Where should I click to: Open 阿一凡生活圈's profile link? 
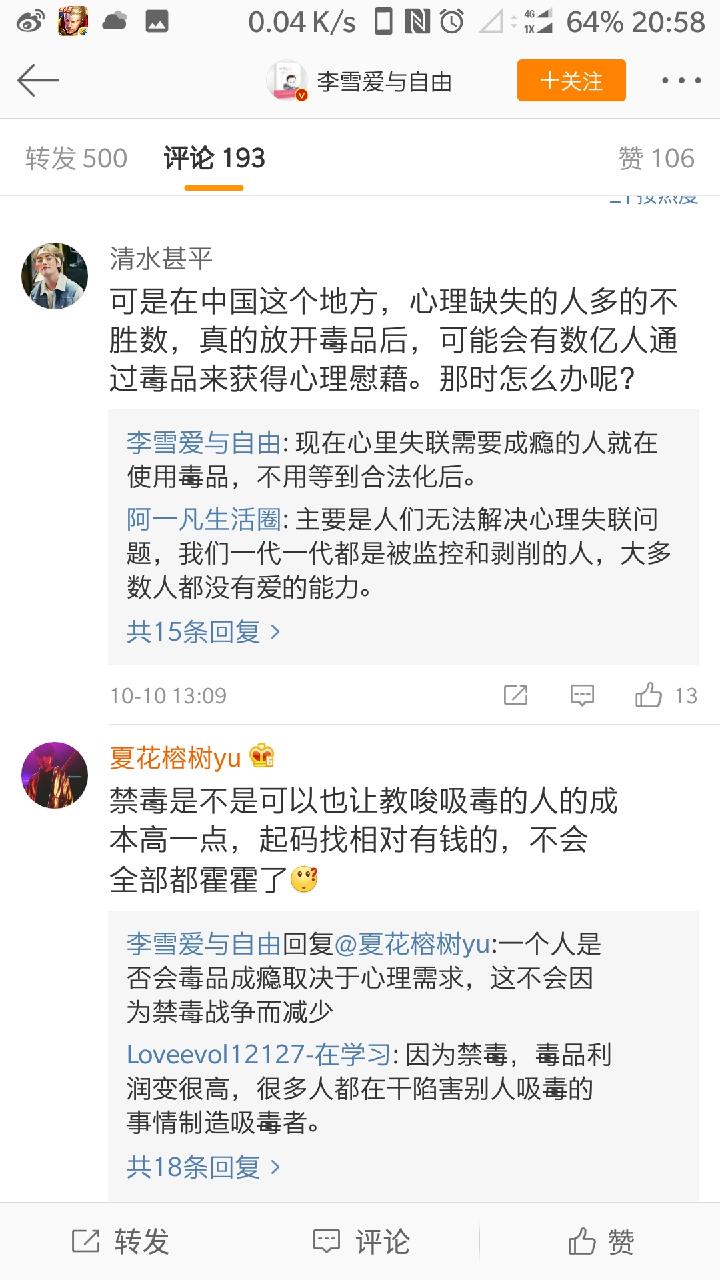point(203,520)
